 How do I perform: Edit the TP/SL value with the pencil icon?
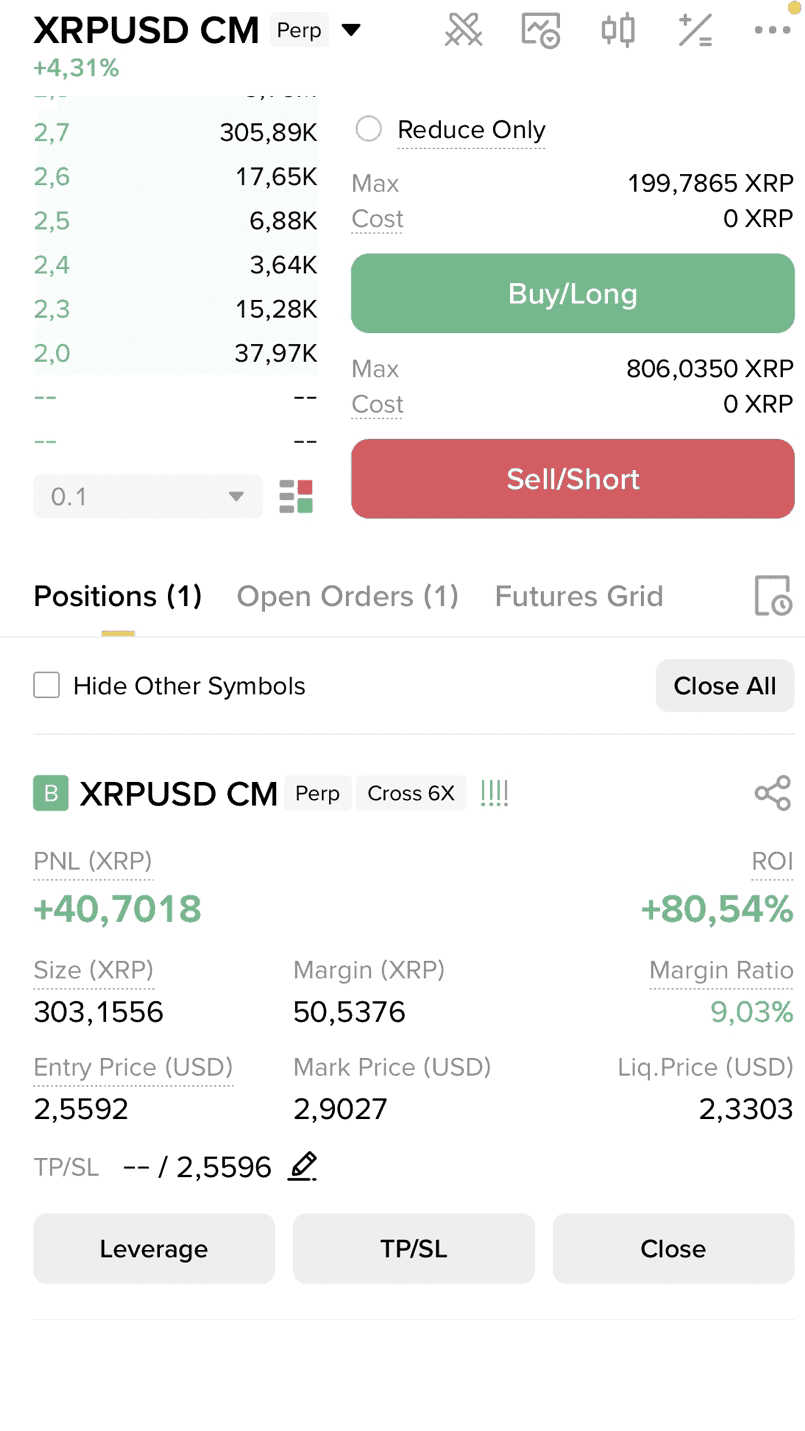click(x=302, y=1166)
